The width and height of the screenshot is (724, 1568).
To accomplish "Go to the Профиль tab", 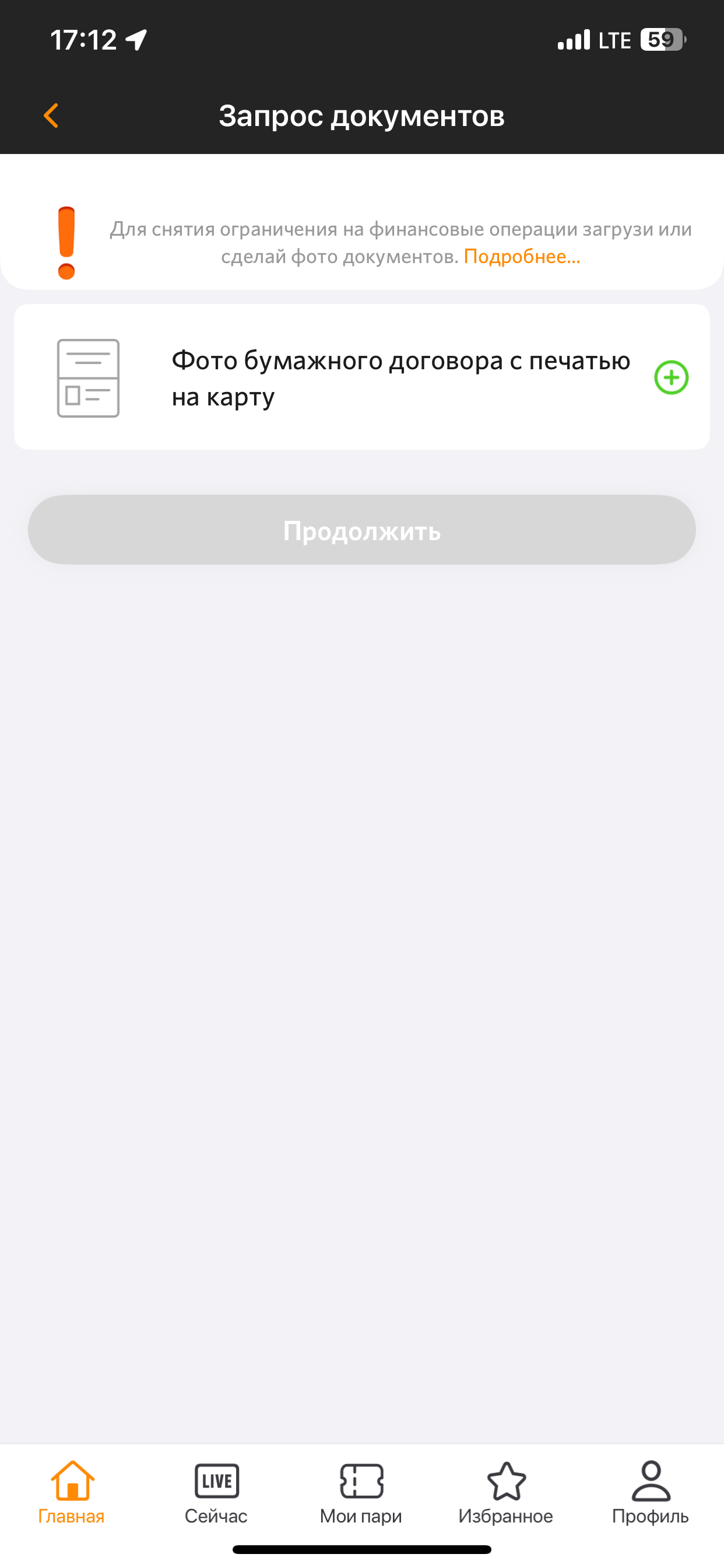I will [650, 1493].
